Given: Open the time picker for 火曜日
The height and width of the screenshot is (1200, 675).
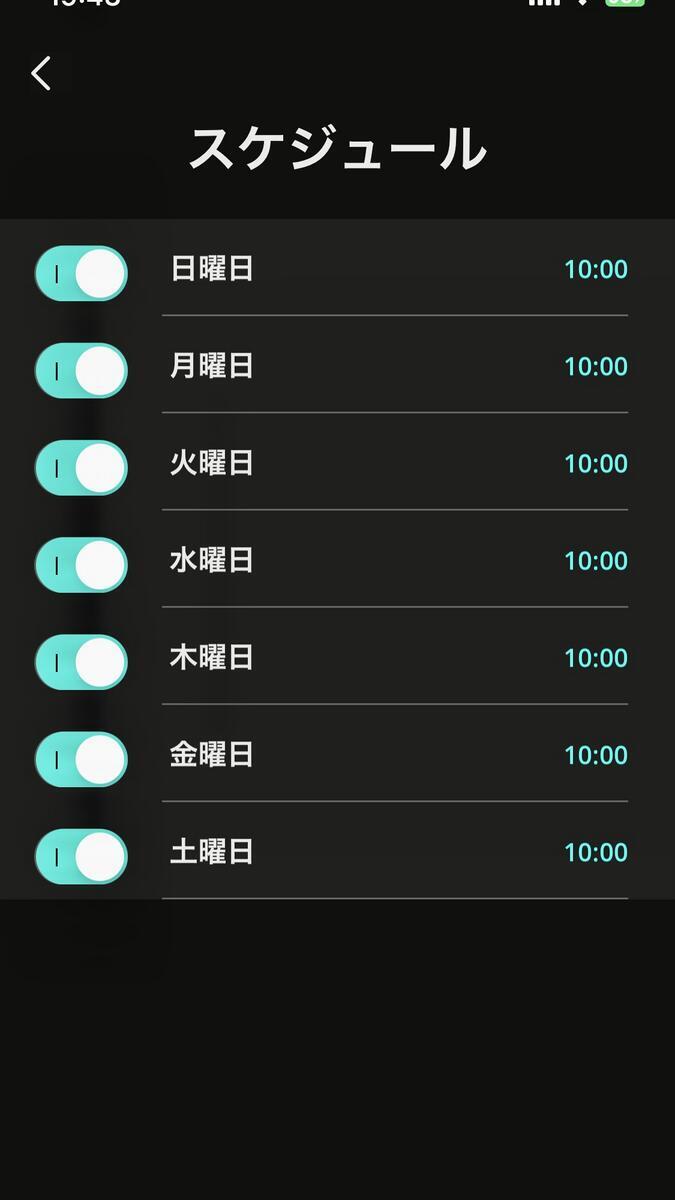Looking at the screenshot, I should 596,464.
